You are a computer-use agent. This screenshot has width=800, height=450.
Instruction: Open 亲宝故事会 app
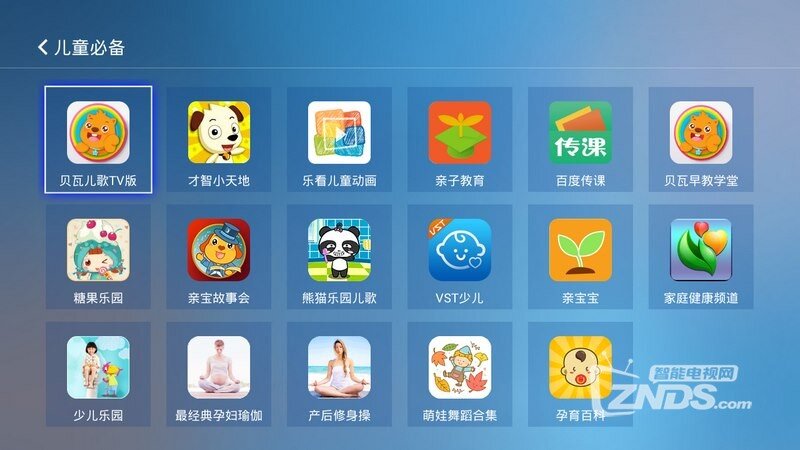(x=219, y=257)
